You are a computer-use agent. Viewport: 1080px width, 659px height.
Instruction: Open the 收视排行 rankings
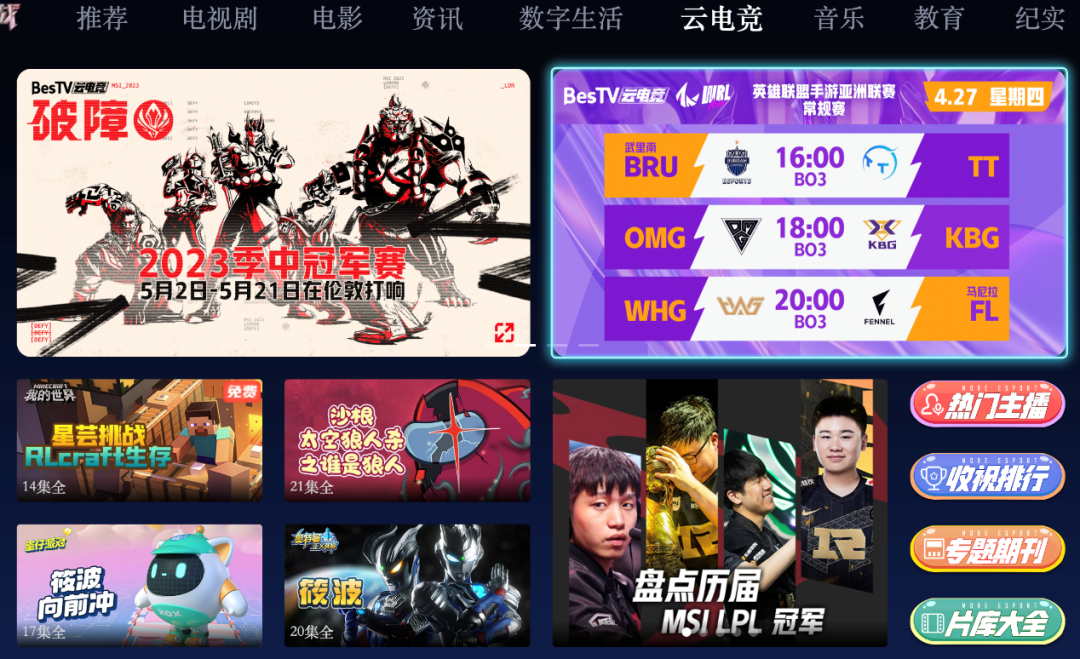pos(986,476)
